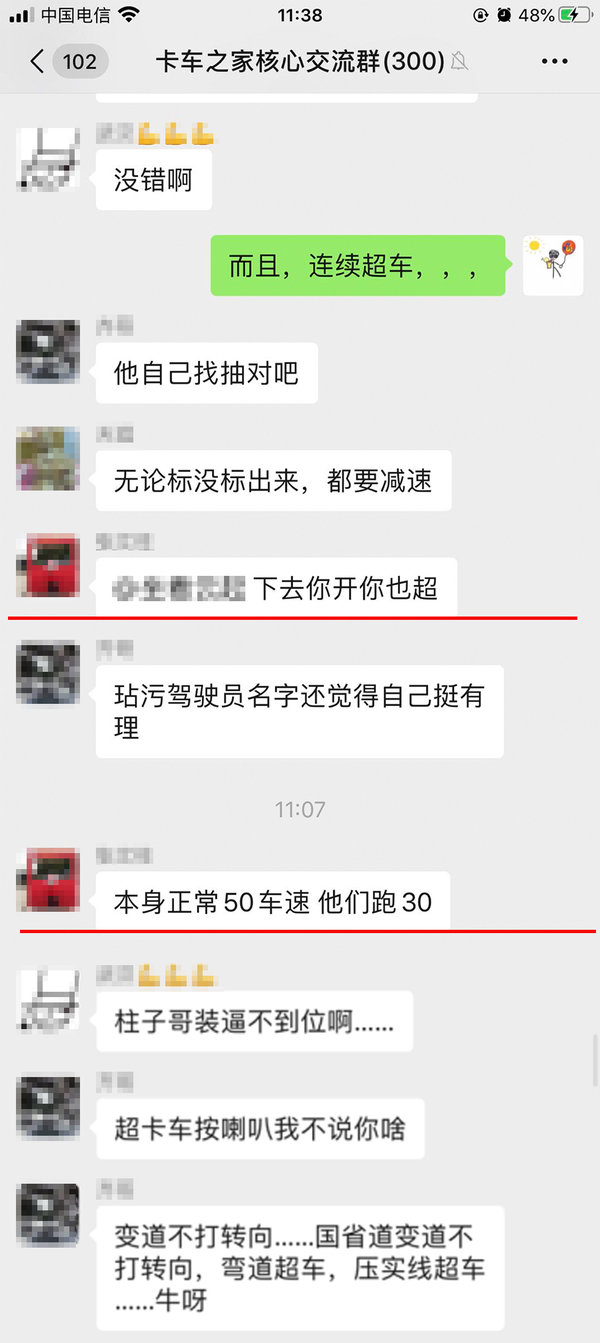Open the group chat overflow menu
This screenshot has height=1343, width=600.
pos(554,62)
